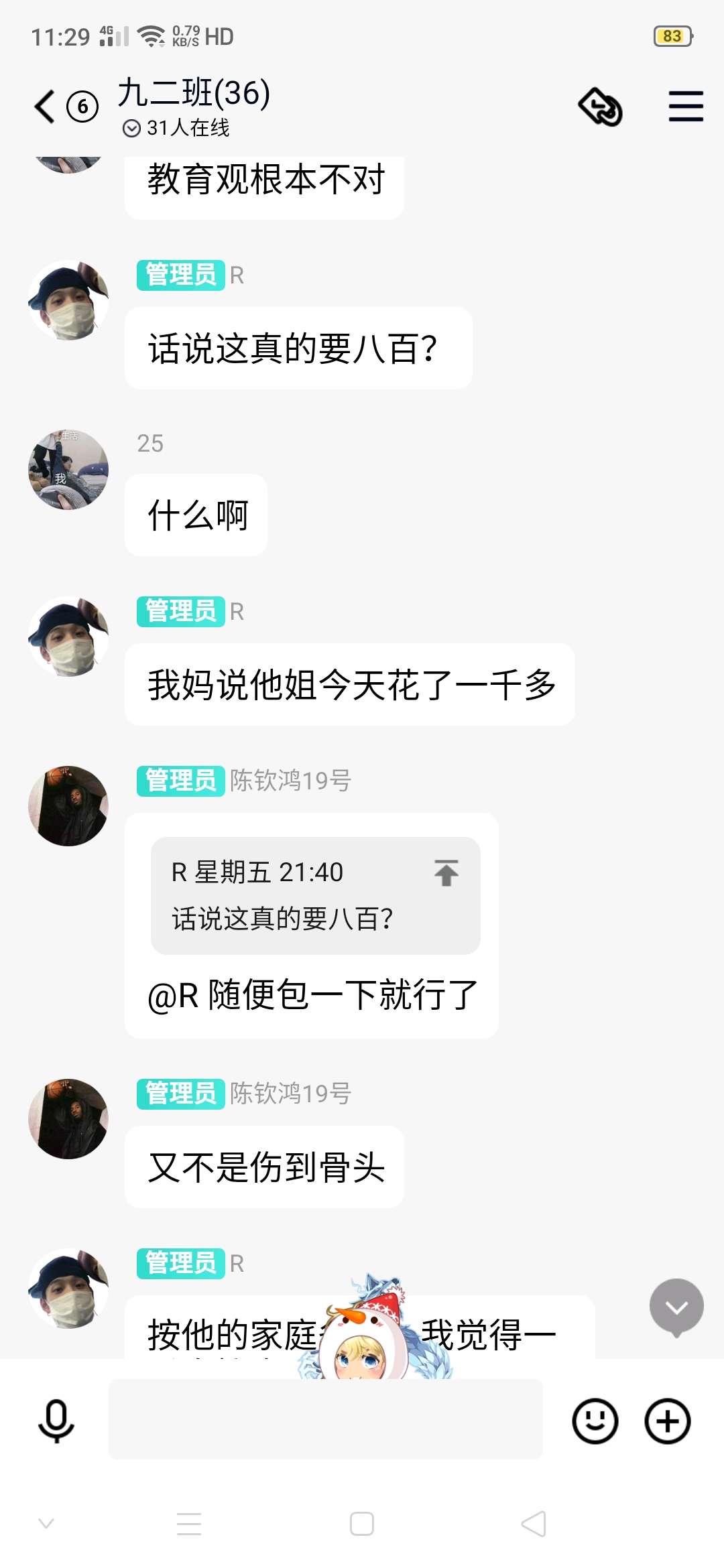Open the group menu with three lines
The height and width of the screenshot is (1568, 724).
[685, 107]
